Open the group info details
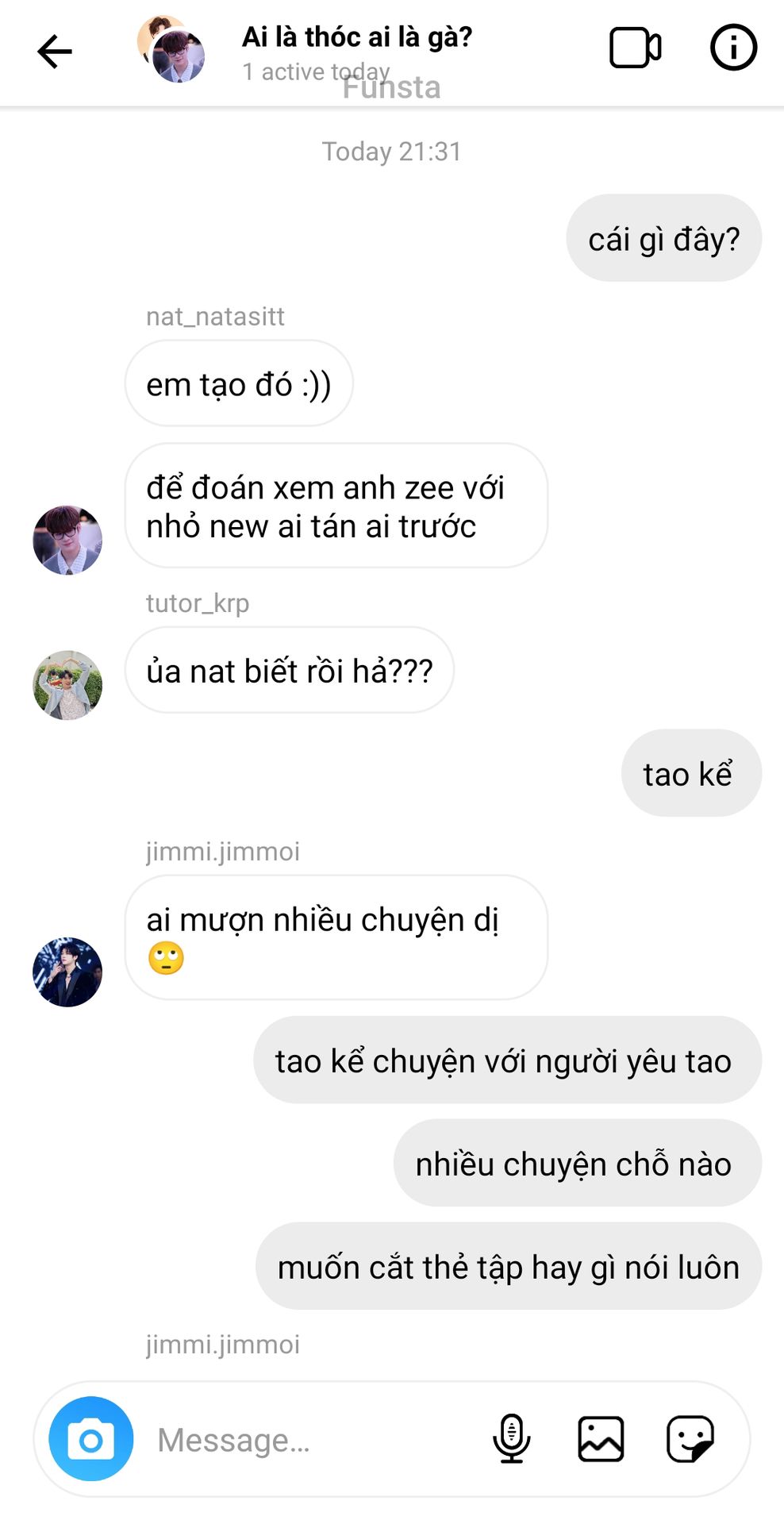Screen dimensions: 784x1524 click(732, 48)
